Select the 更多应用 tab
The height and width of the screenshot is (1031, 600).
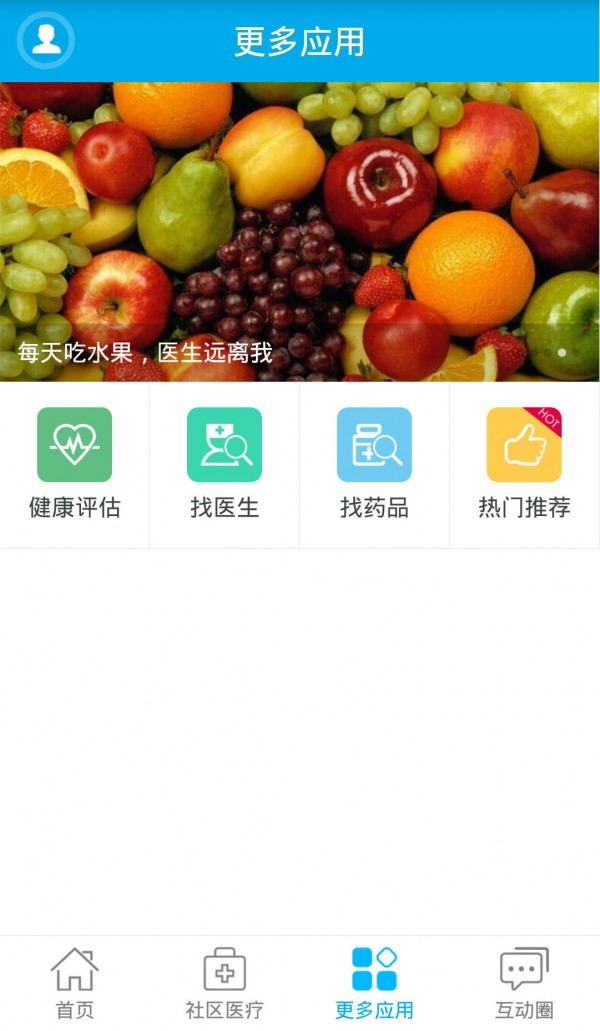coord(374,984)
